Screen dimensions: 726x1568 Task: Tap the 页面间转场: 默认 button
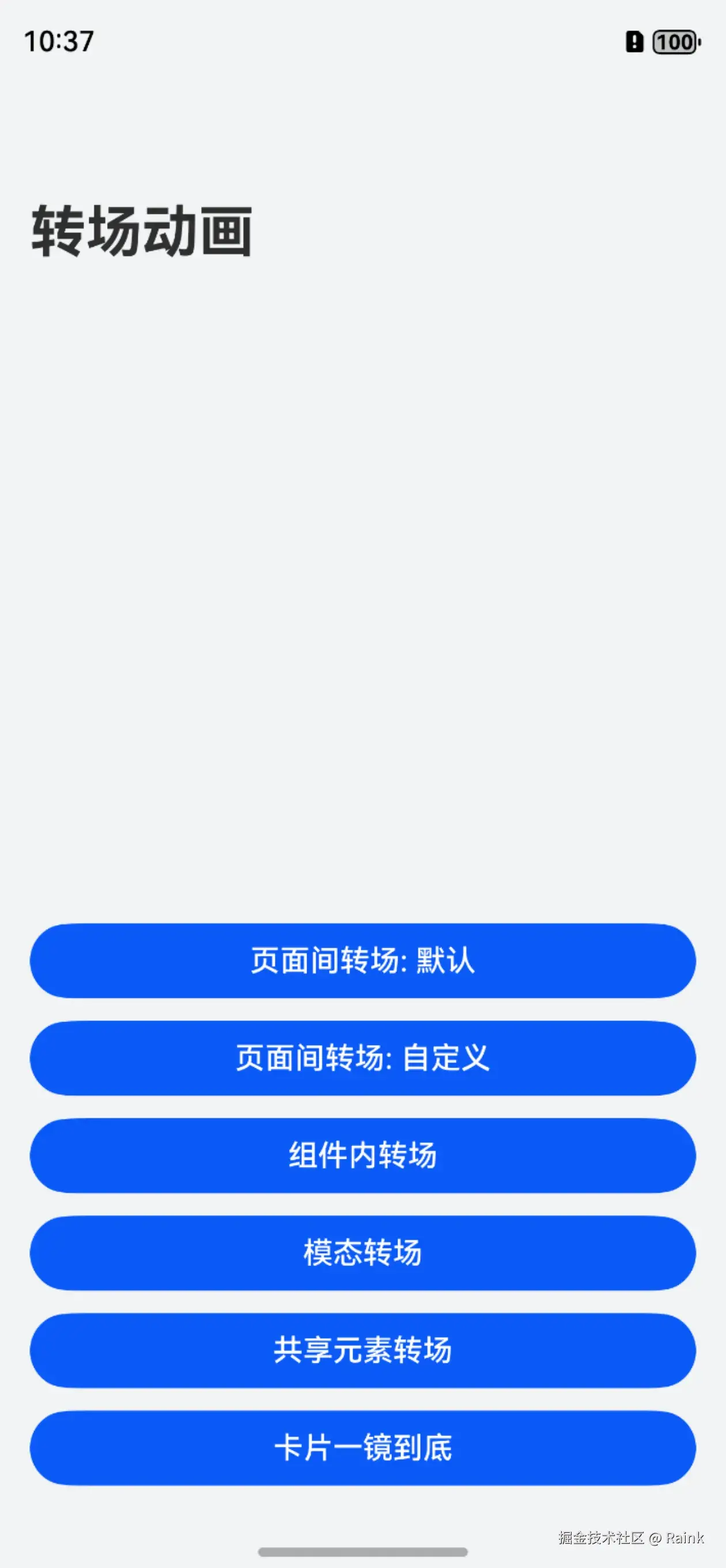[362, 960]
